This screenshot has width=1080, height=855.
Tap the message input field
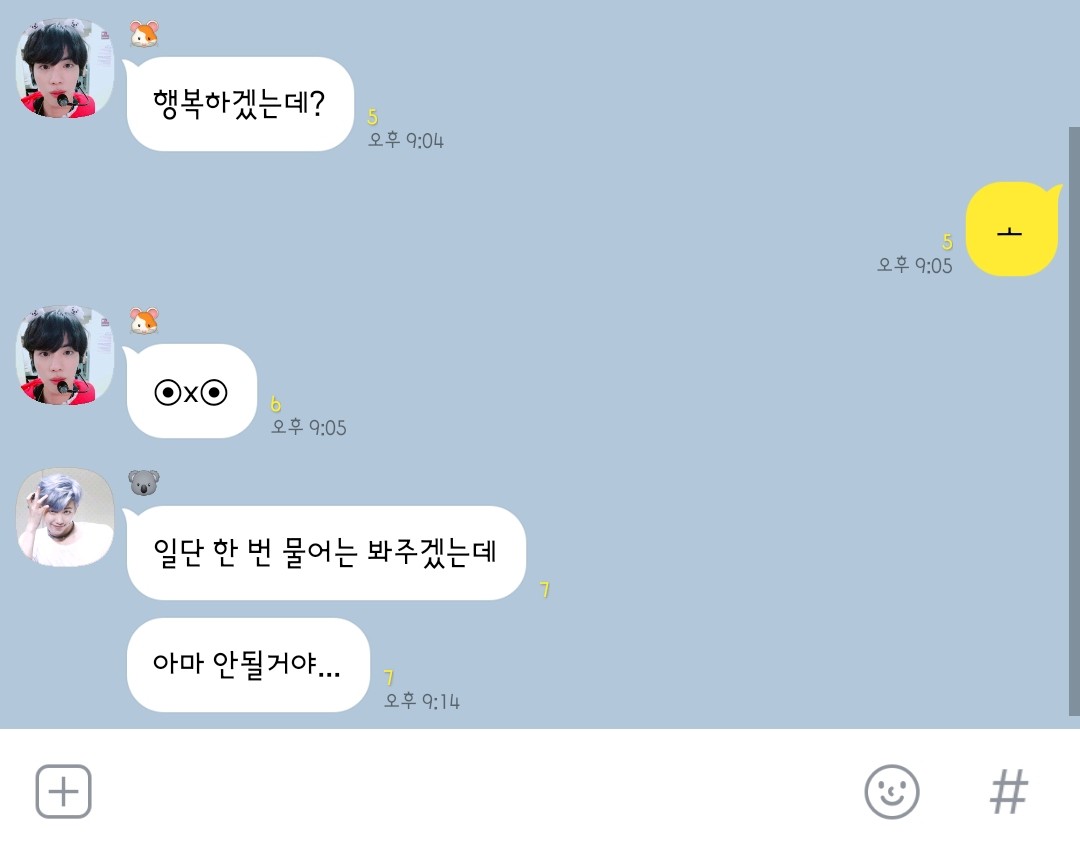coord(470,792)
